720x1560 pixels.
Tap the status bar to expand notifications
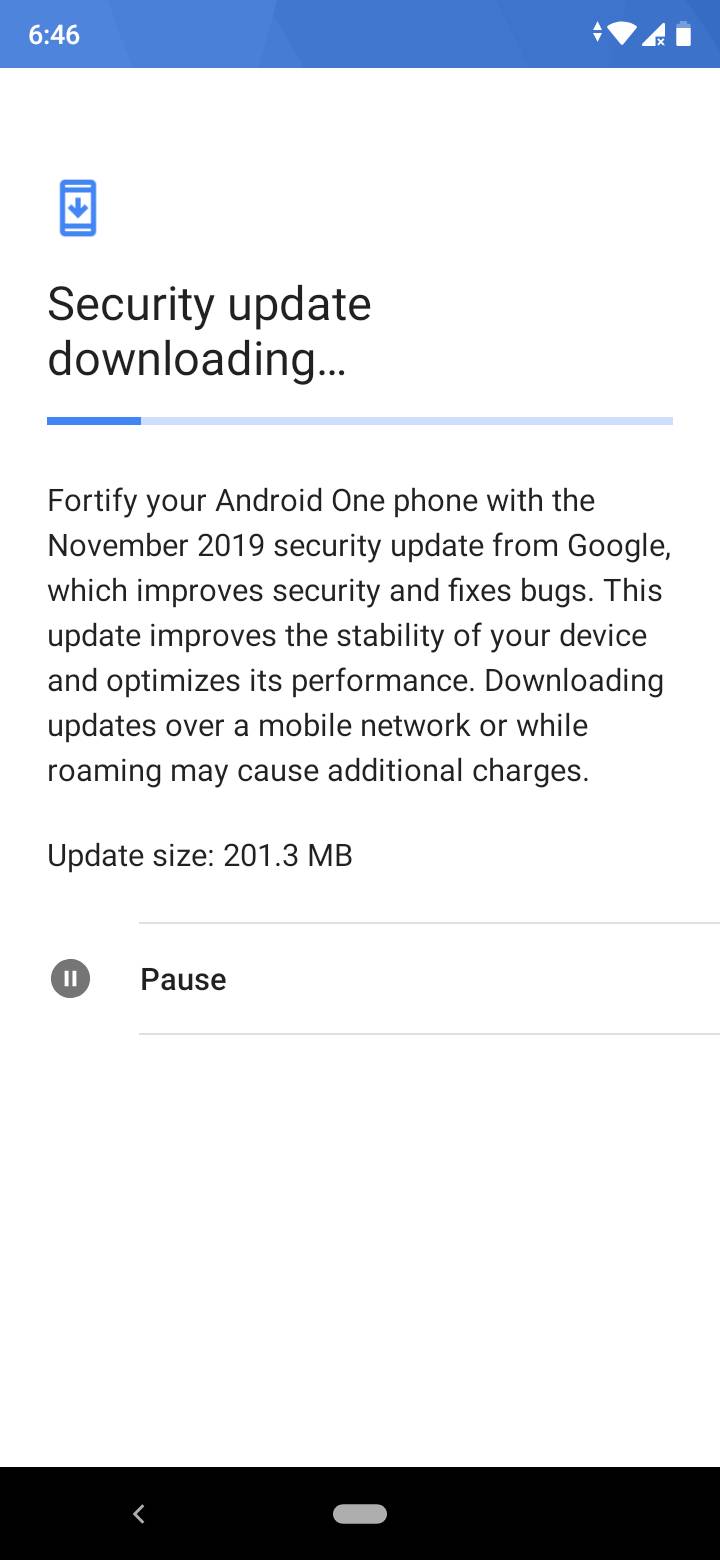click(x=360, y=33)
